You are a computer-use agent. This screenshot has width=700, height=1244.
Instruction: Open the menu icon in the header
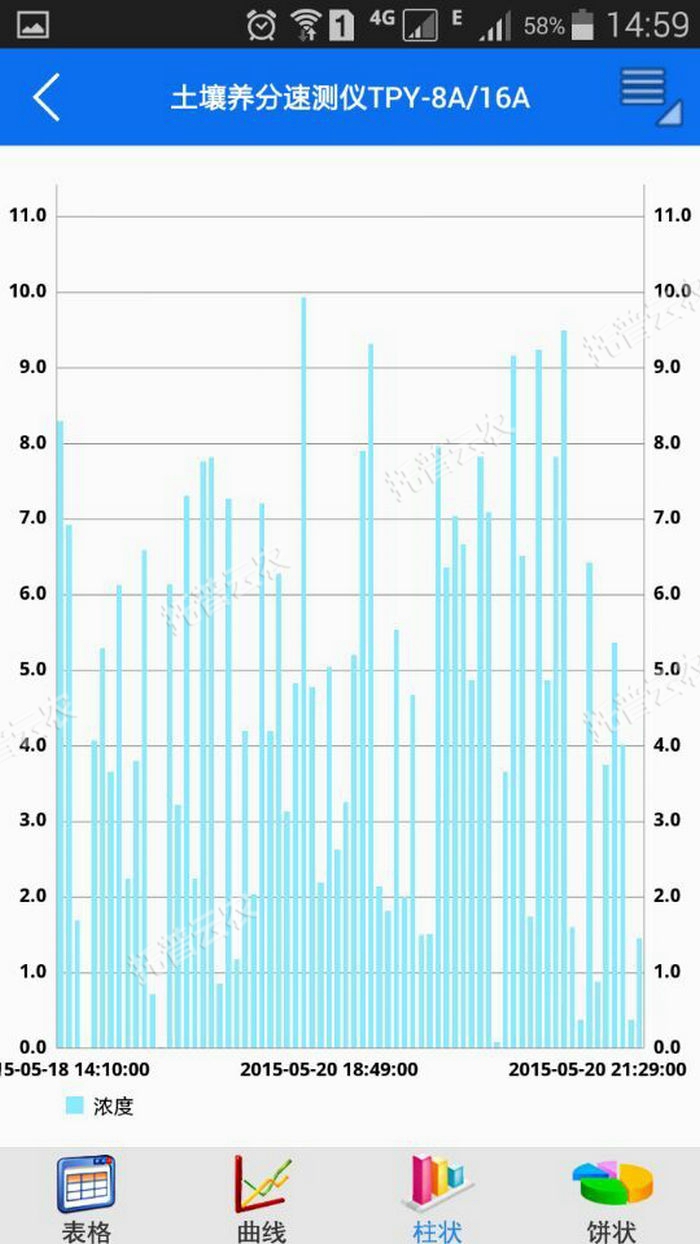(649, 95)
